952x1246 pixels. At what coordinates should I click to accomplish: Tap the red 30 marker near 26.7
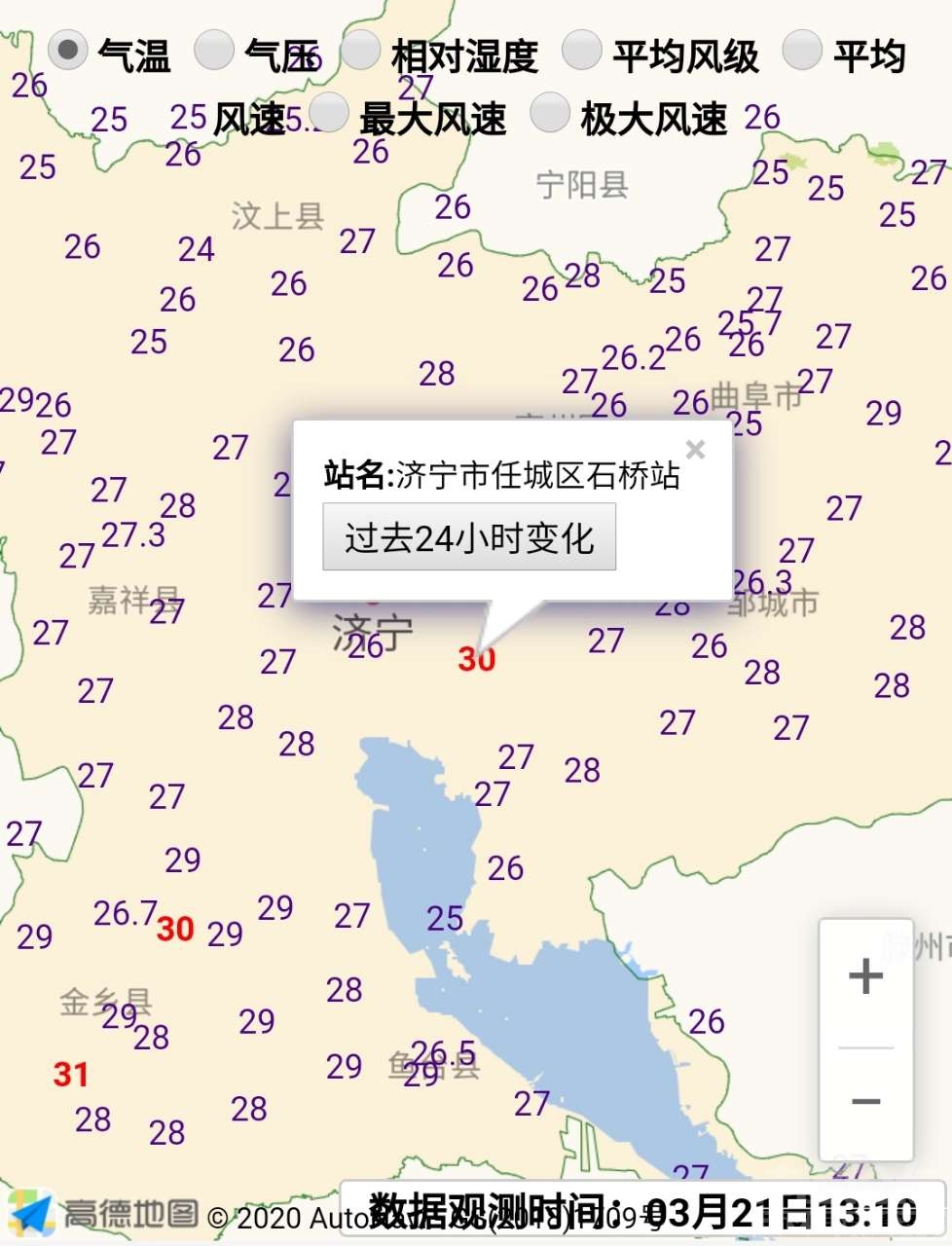point(175,929)
